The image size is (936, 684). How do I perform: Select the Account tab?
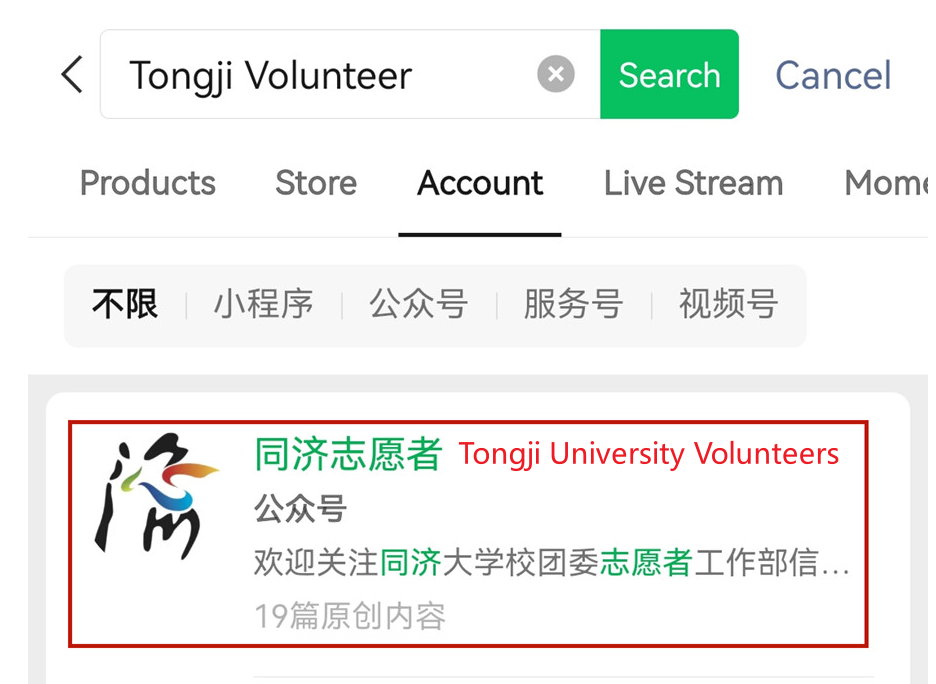coord(480,183)
